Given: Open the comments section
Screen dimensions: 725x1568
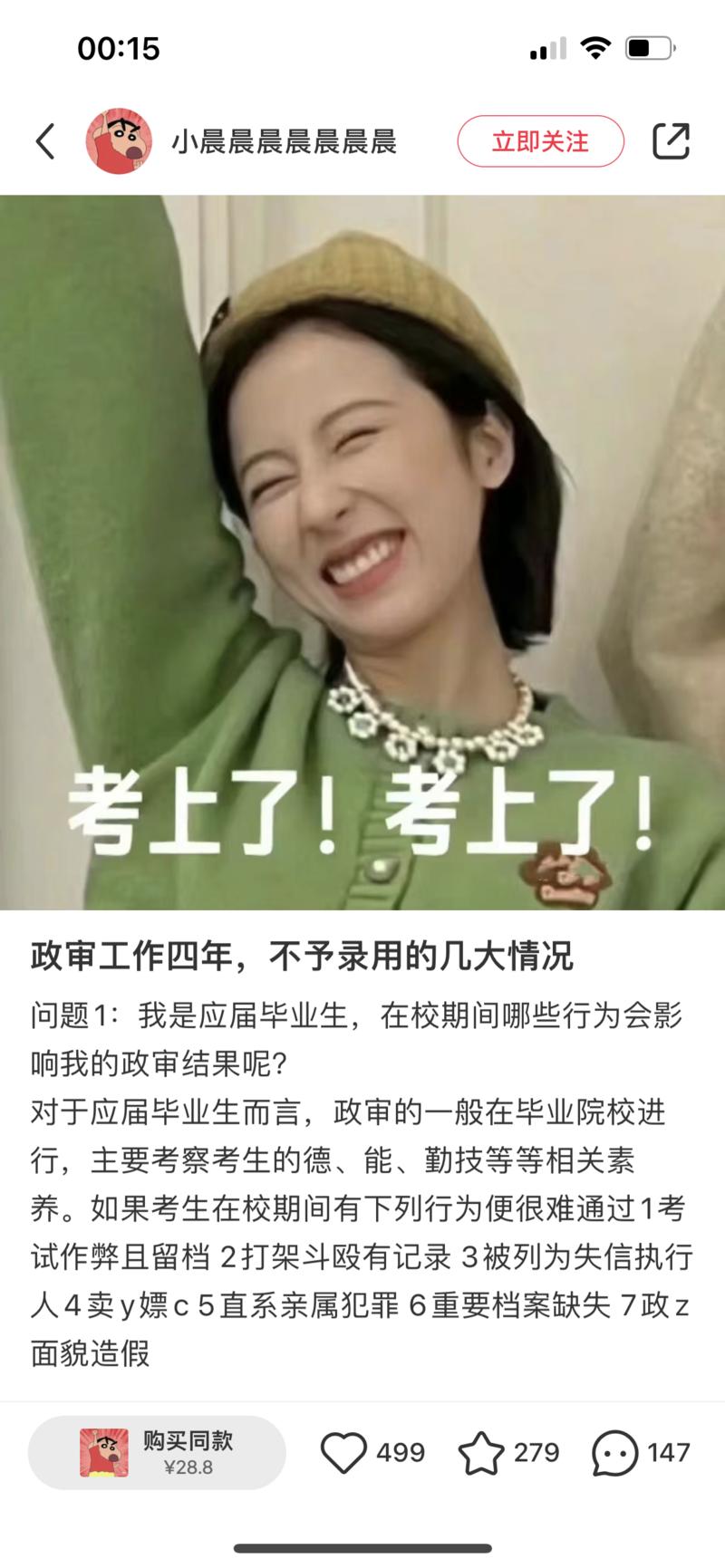Looking at the screenshot, I should 615,1452.
